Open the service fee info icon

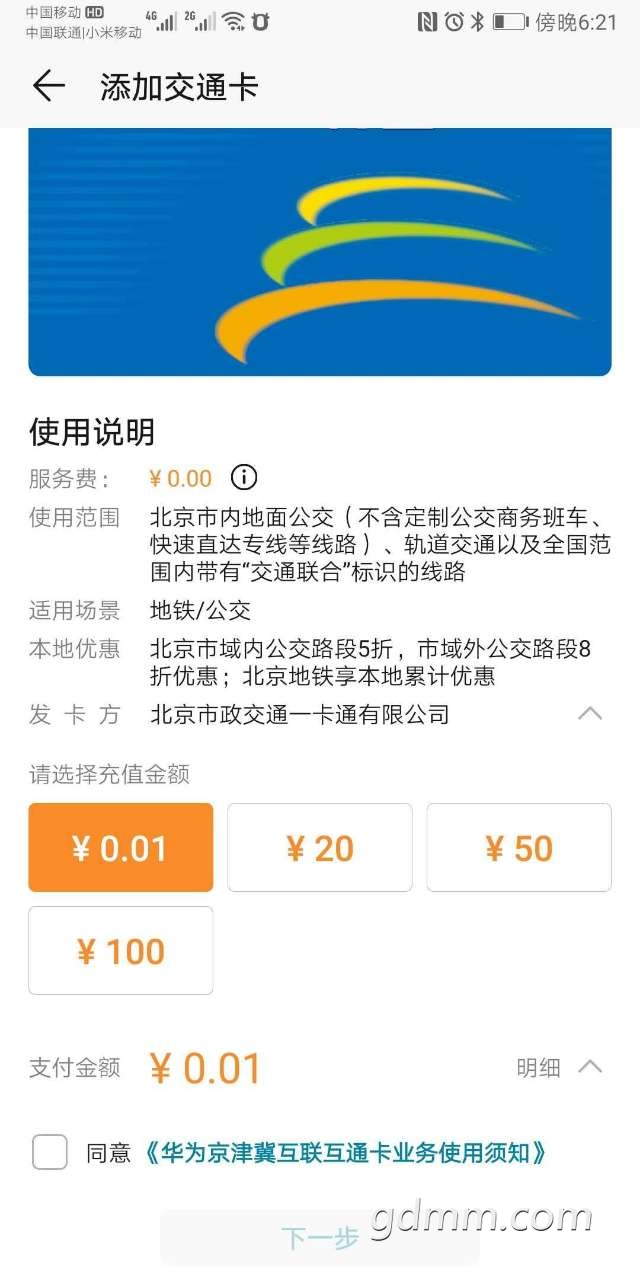[244, 477]
